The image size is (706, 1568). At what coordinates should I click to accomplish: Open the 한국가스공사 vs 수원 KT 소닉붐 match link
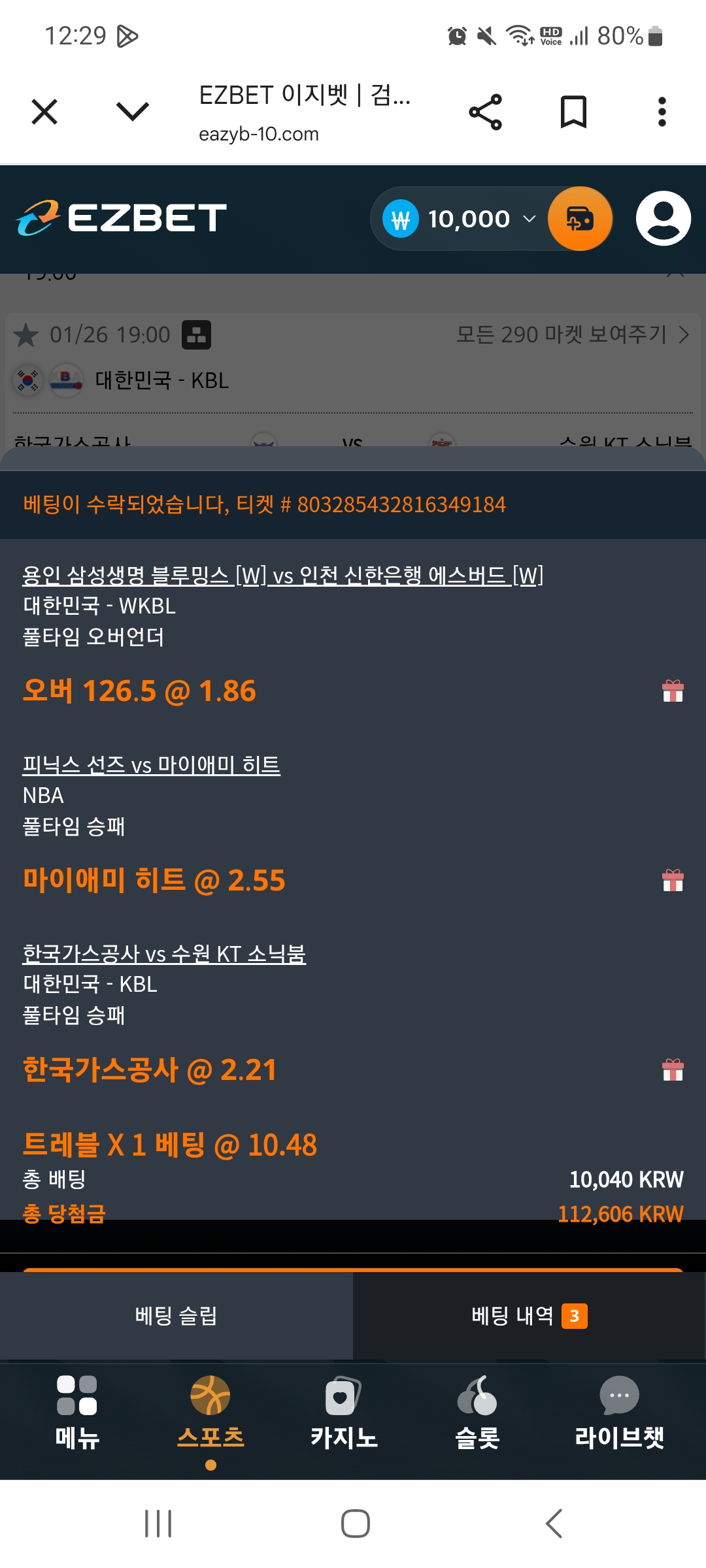[164, 954]
